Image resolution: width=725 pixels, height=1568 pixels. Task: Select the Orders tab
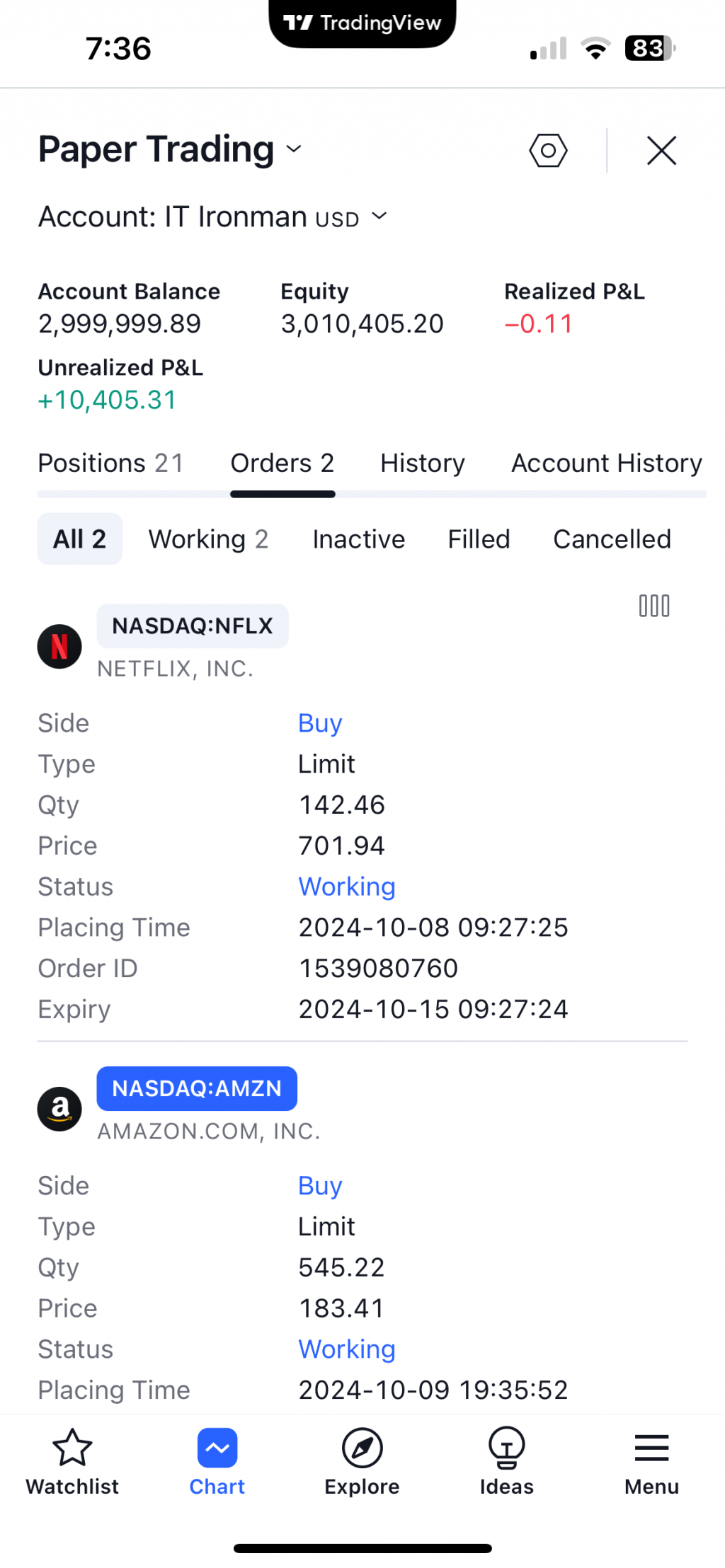pyautogui.click(x=282, y=463)
